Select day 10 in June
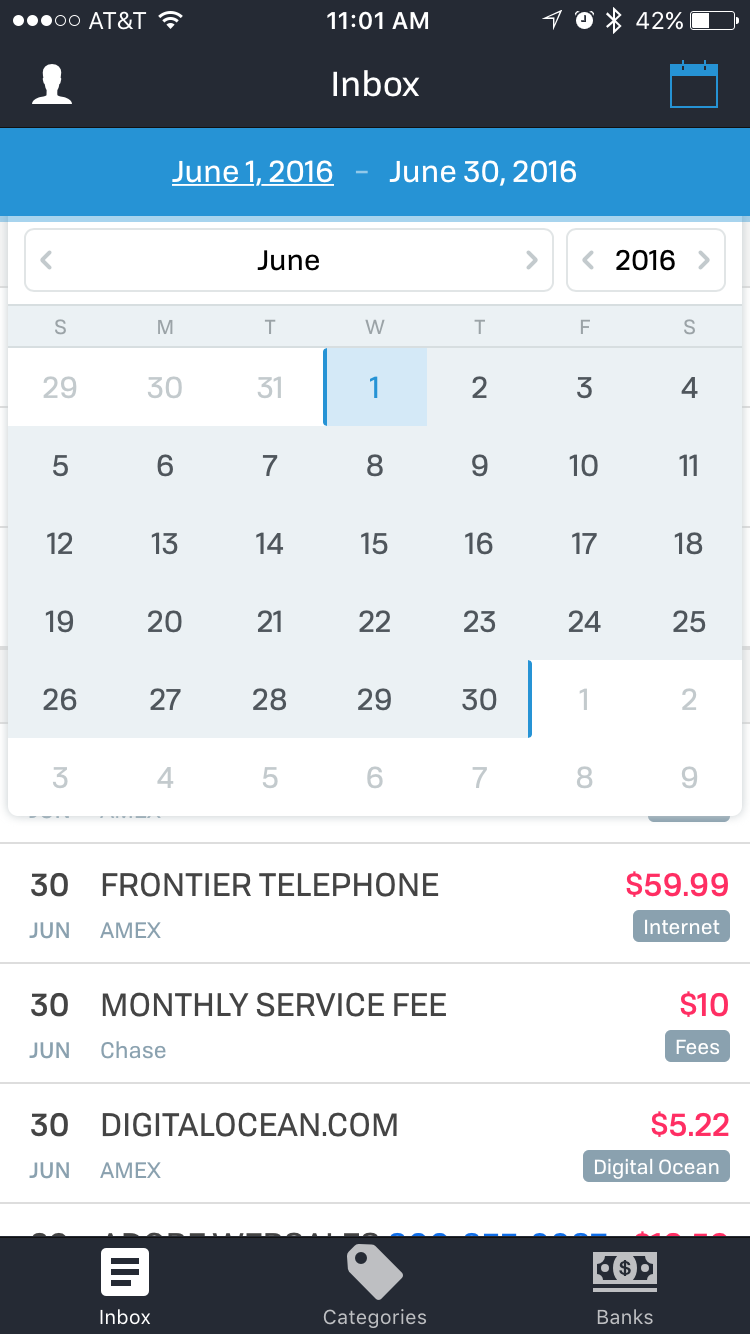 pyautogui.click(x=584, y=465)
